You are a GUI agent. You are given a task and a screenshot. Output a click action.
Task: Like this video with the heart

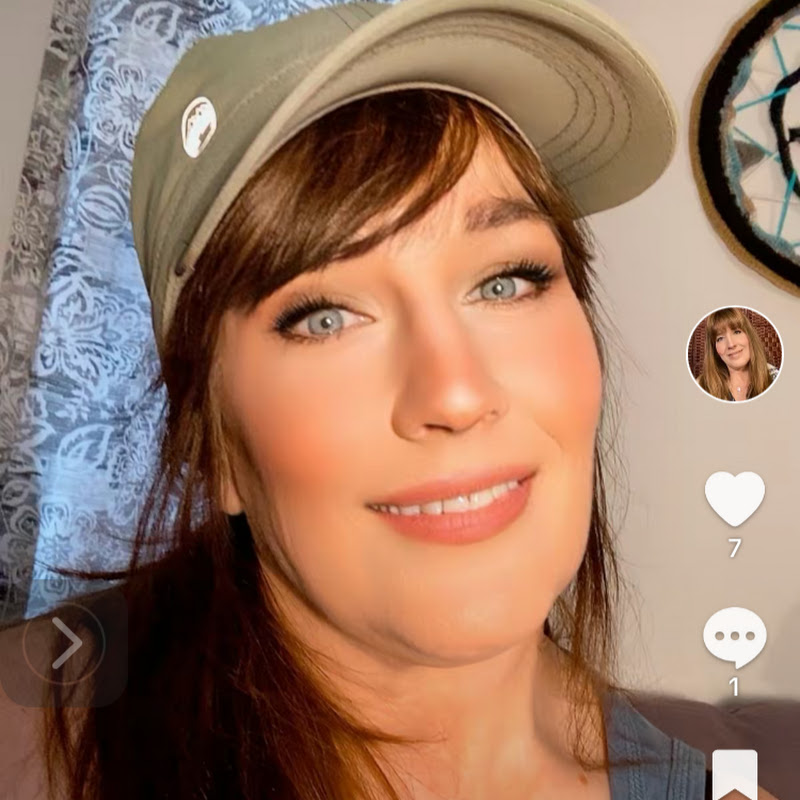tap(735, 497)
